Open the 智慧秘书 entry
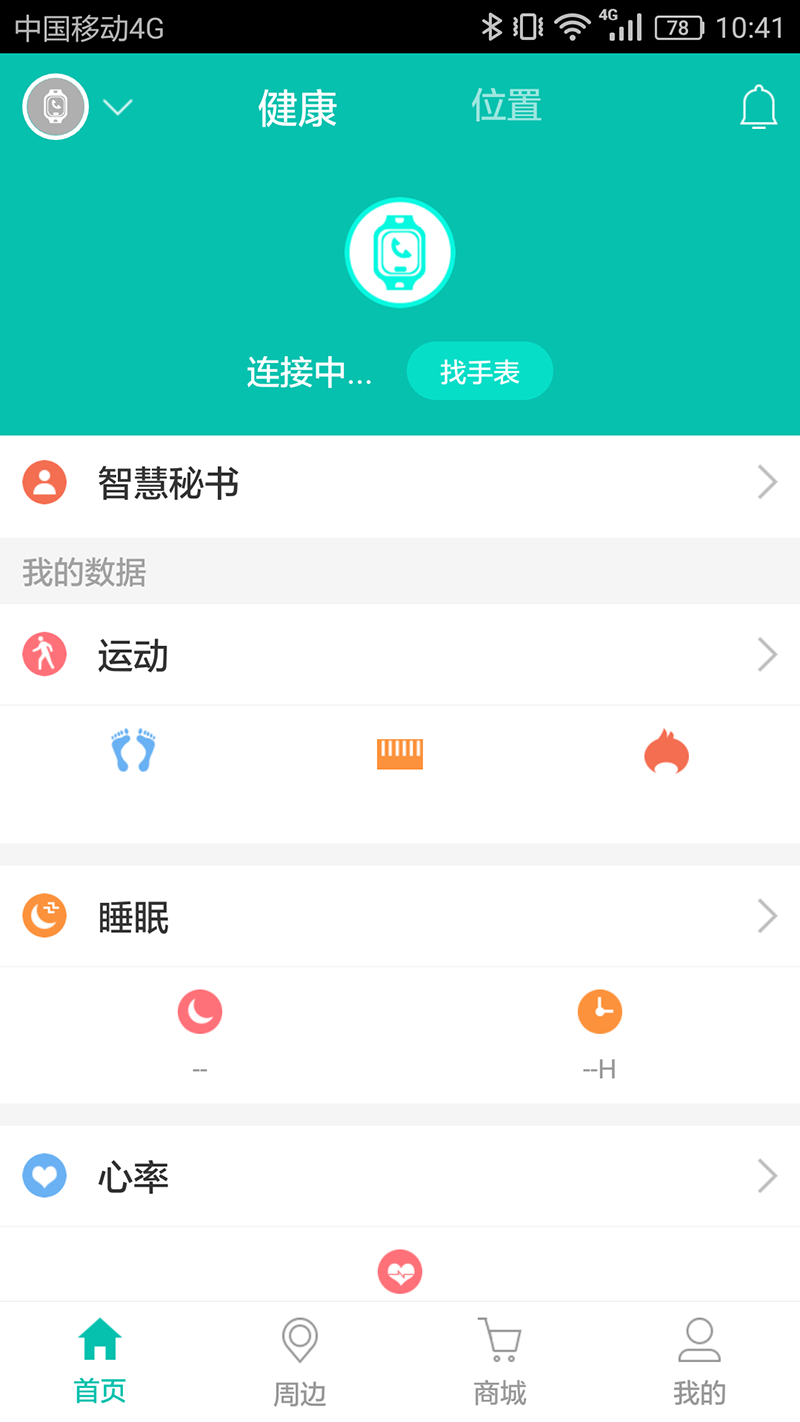The image size is (800, 1422). point(168,483)
